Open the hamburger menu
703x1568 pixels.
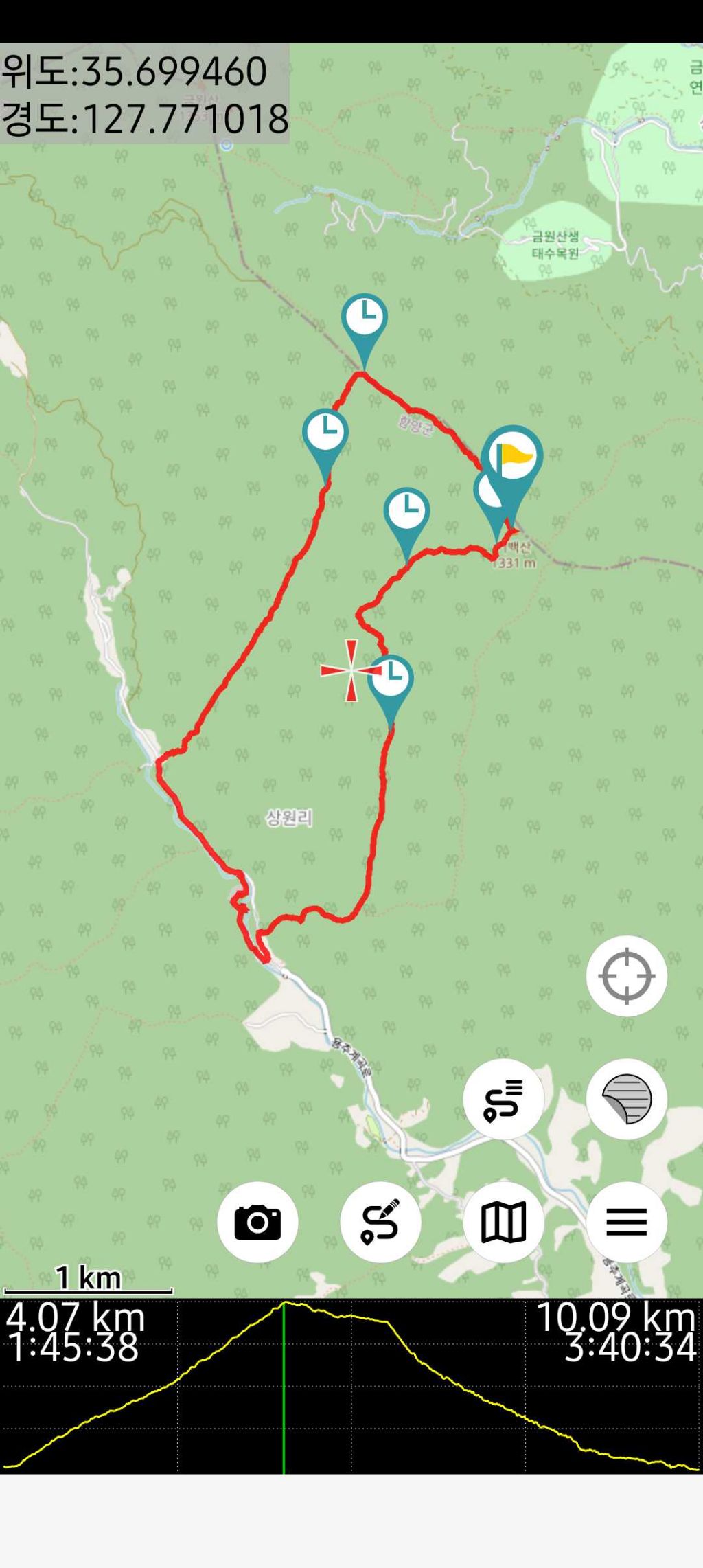click(x=626, y=1222)
